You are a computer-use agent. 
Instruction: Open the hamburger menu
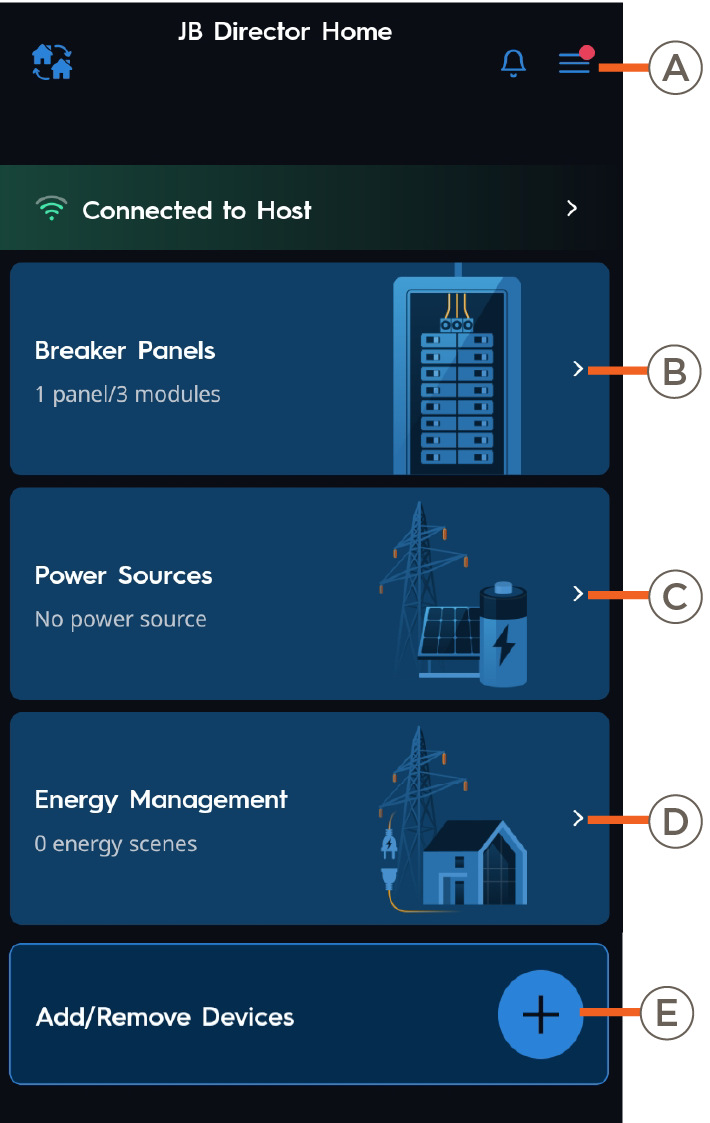[574, 63]
